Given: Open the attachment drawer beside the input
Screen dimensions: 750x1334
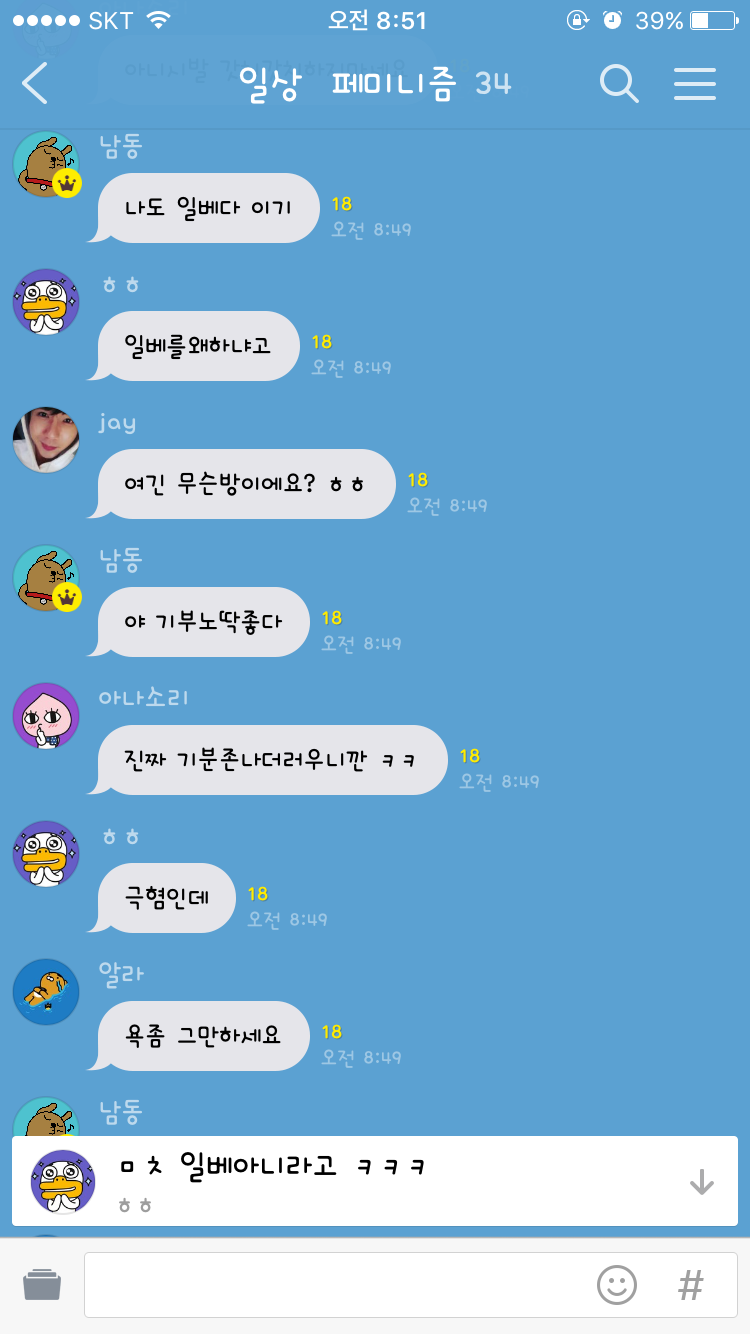Looking at the screenshot, I should [x=42, y=1284].
